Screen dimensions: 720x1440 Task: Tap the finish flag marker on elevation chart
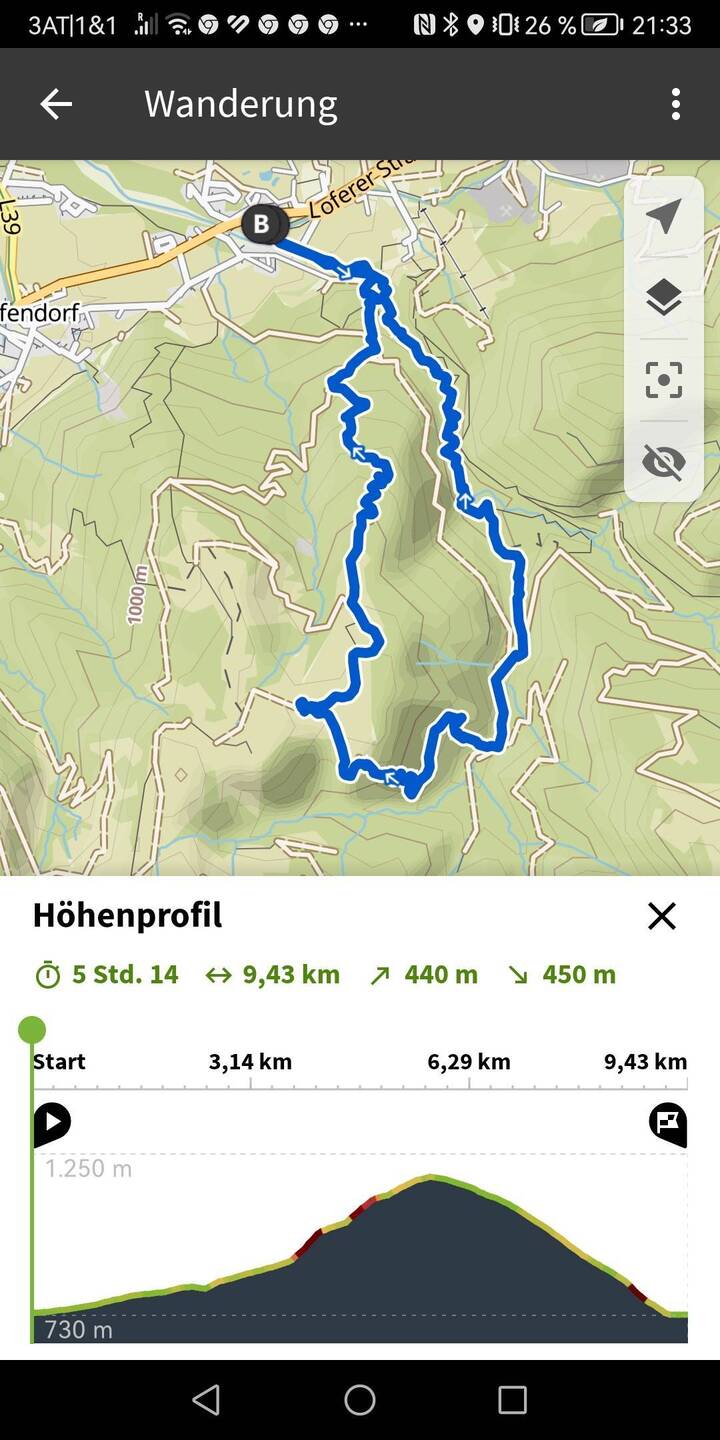coord(667,1123)
